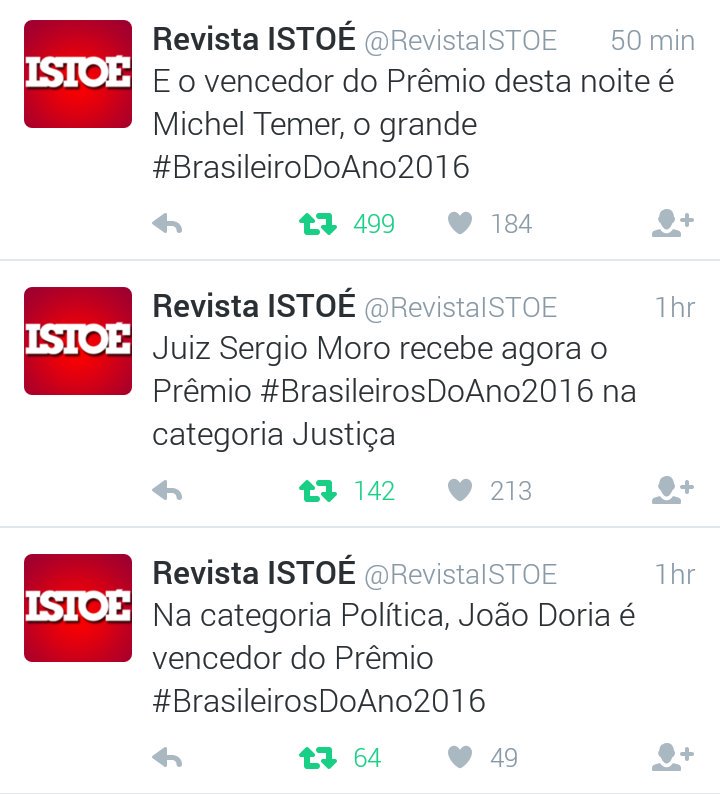Like the Michel Temer tweet
This screenshot has width=720, height=794.
pos(460,224)
